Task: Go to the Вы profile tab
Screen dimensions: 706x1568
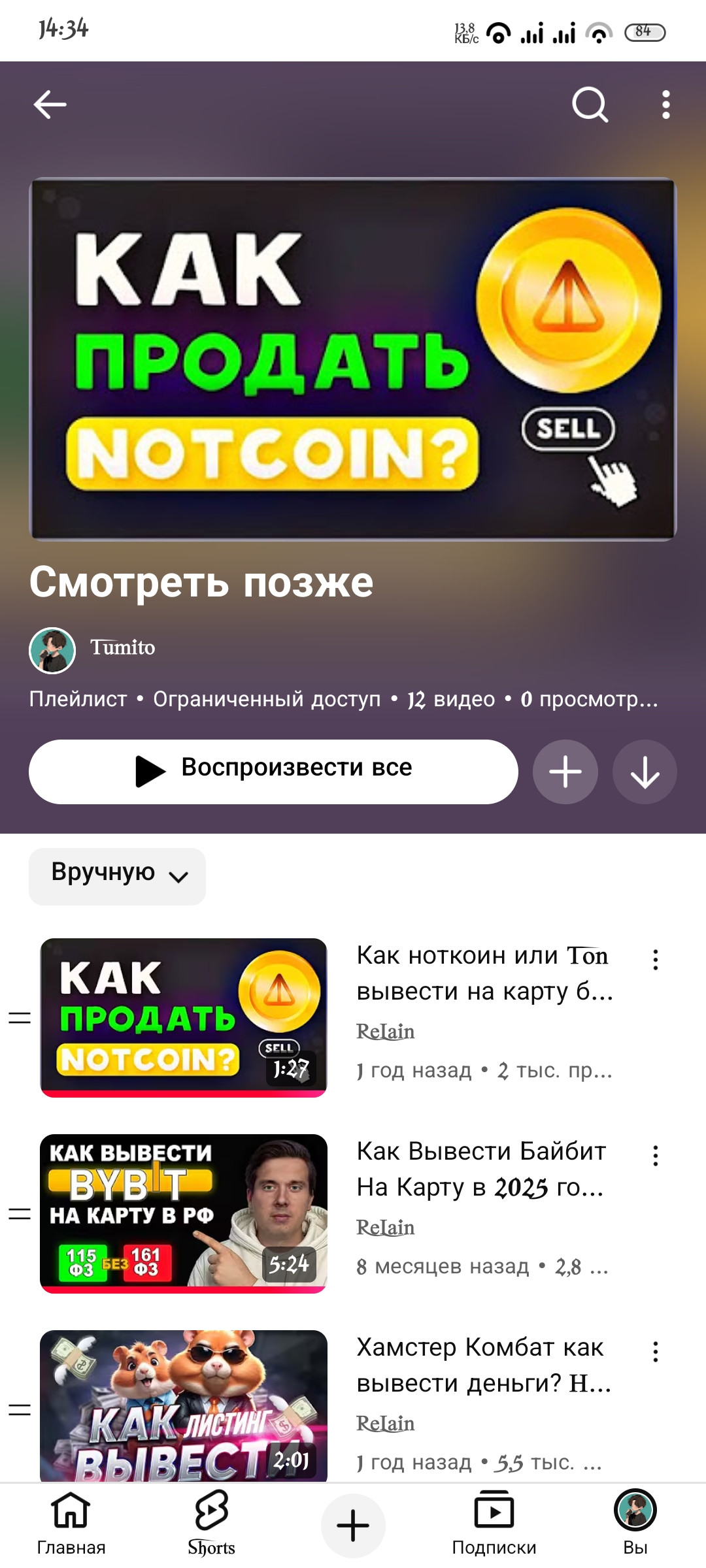Action: [635, 1524]
